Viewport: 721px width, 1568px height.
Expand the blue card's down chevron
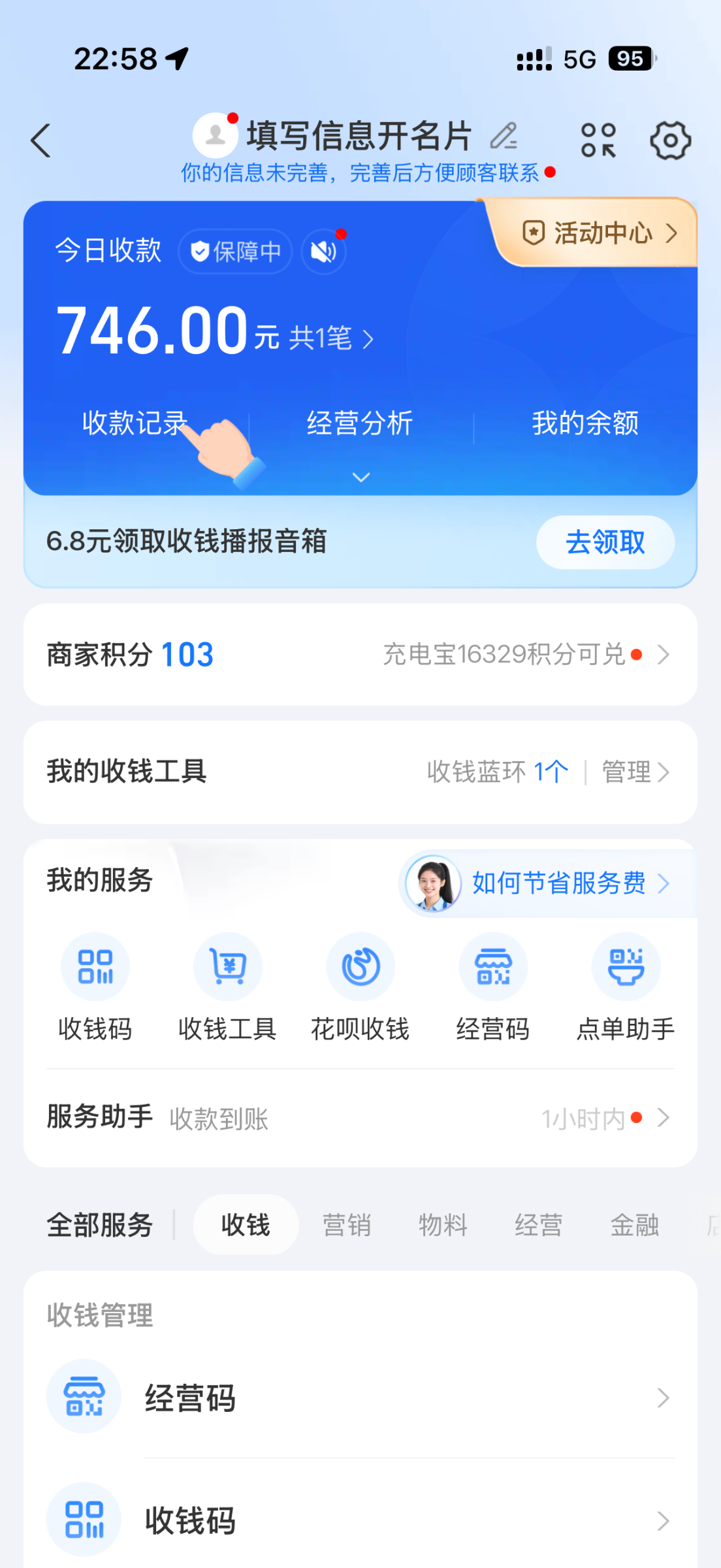[361, 478]
